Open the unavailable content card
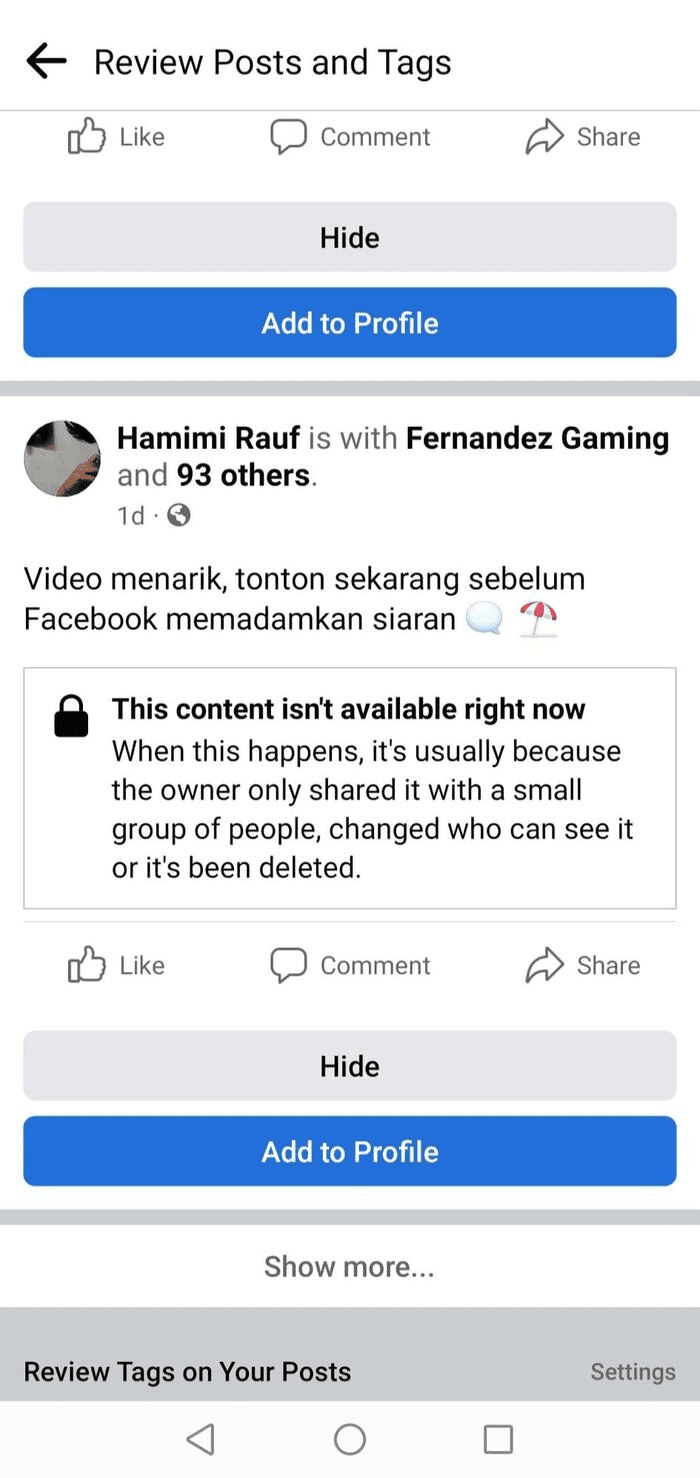700x1478 pixels. click(350, 788)
